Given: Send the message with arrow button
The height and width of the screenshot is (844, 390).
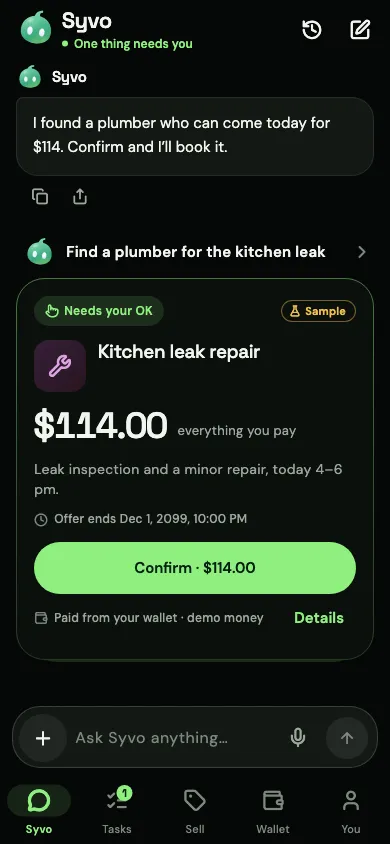Looking at the screenshot, I should click(347, 738).
